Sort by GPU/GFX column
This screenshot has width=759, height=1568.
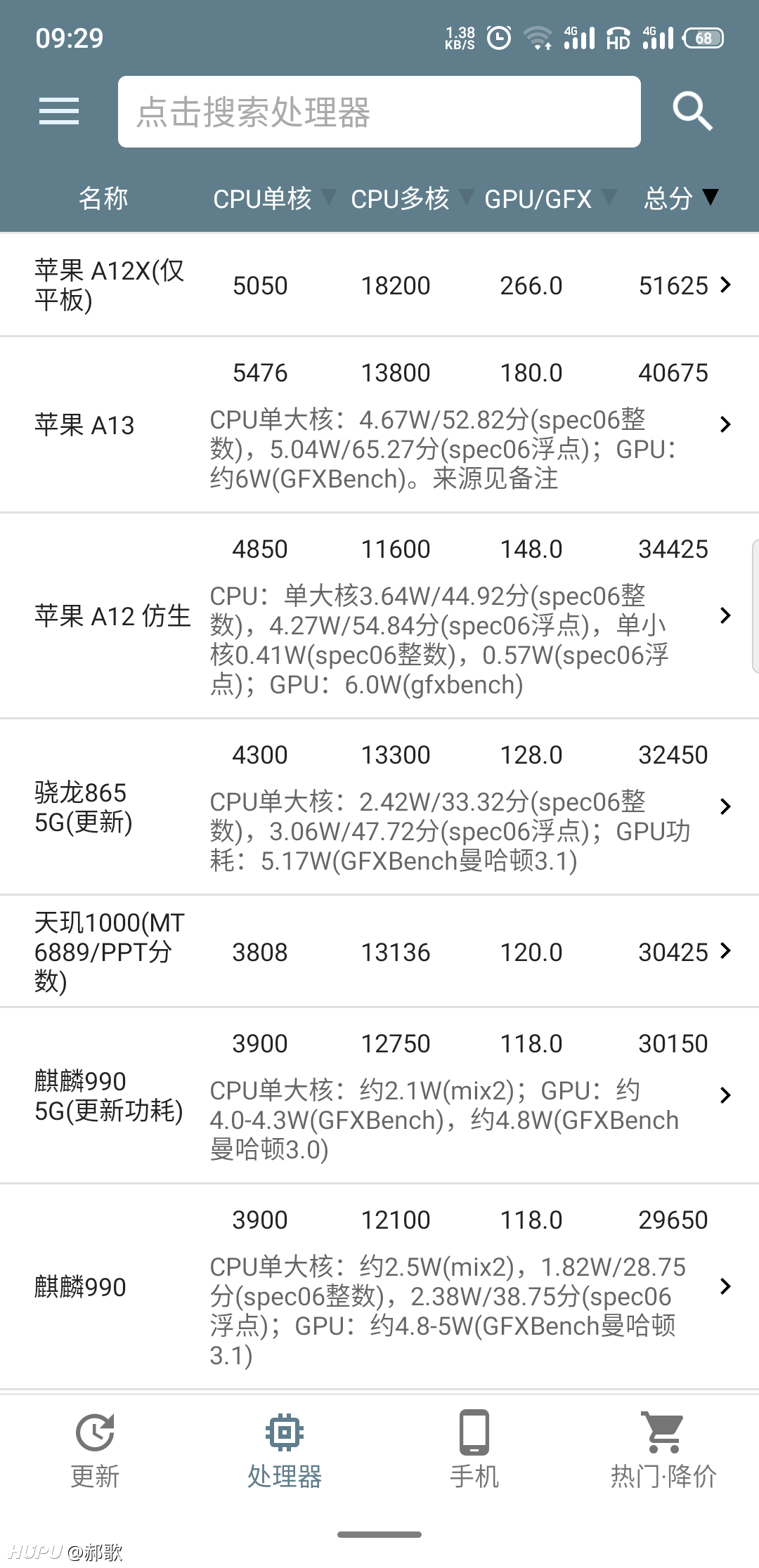[x=550, y=199]
